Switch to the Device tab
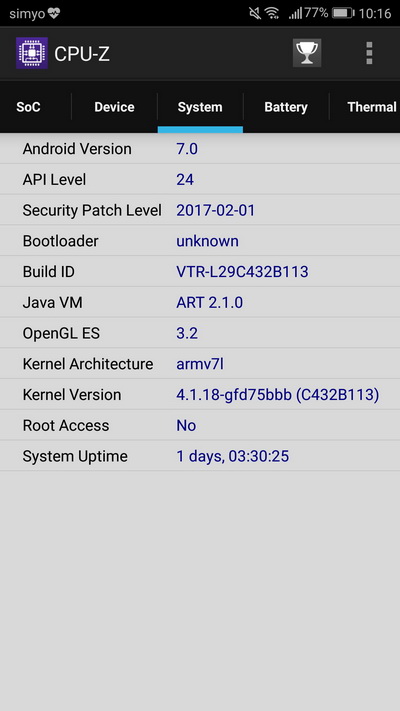 (x=114, y=107)
